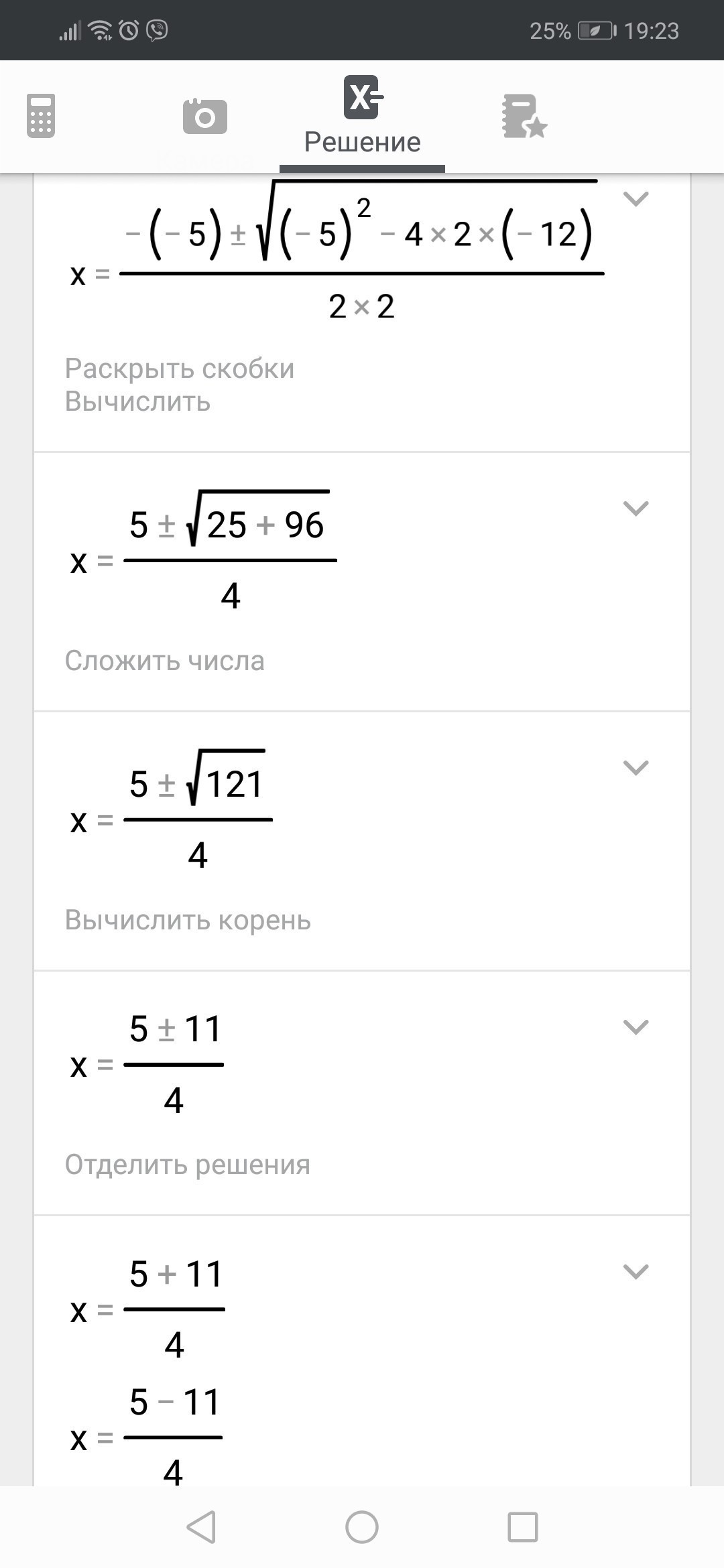Expand the step with 5 + 11 over 4
The height and width of the screenshot is (1568, 724).
click(636, 1271)
